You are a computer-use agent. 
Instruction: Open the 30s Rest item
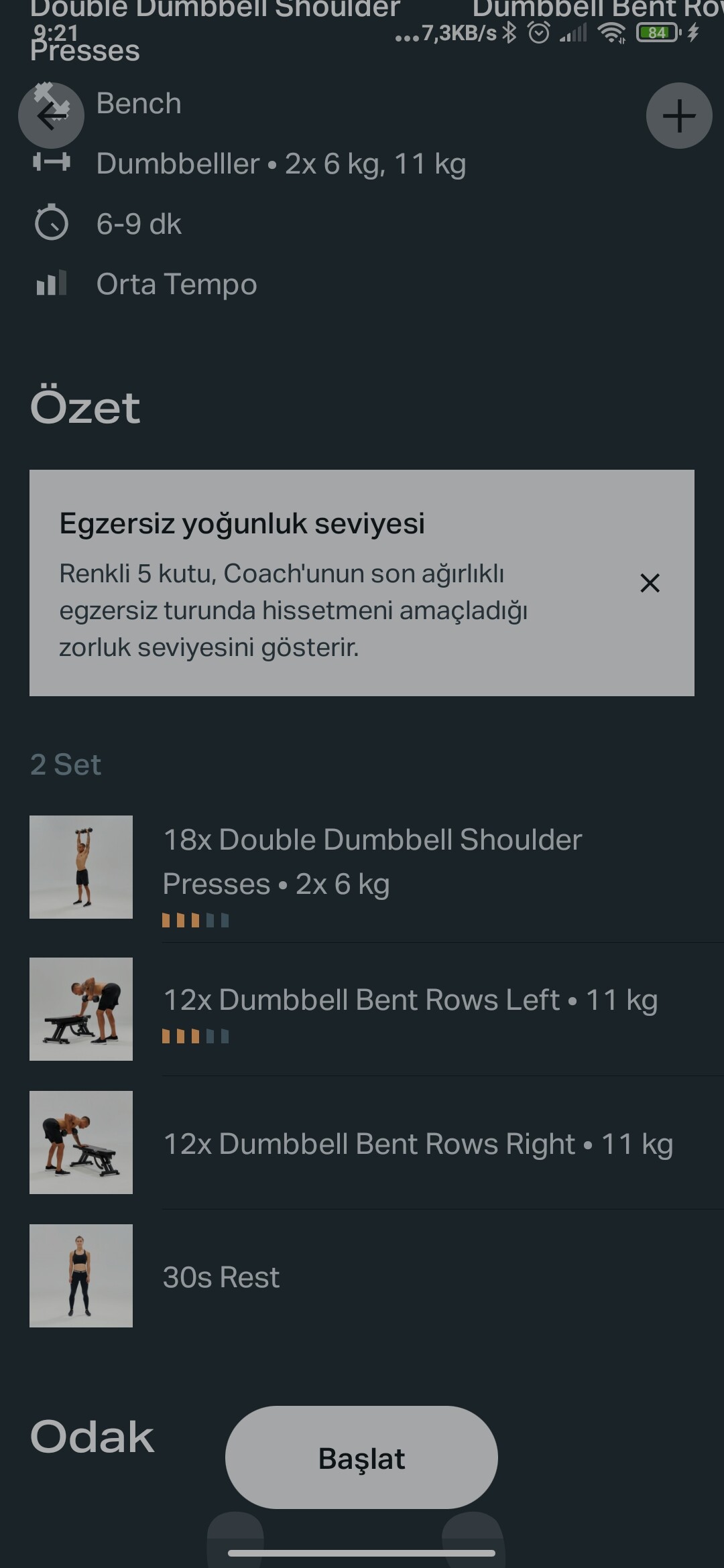click(x=221, y=1277)
